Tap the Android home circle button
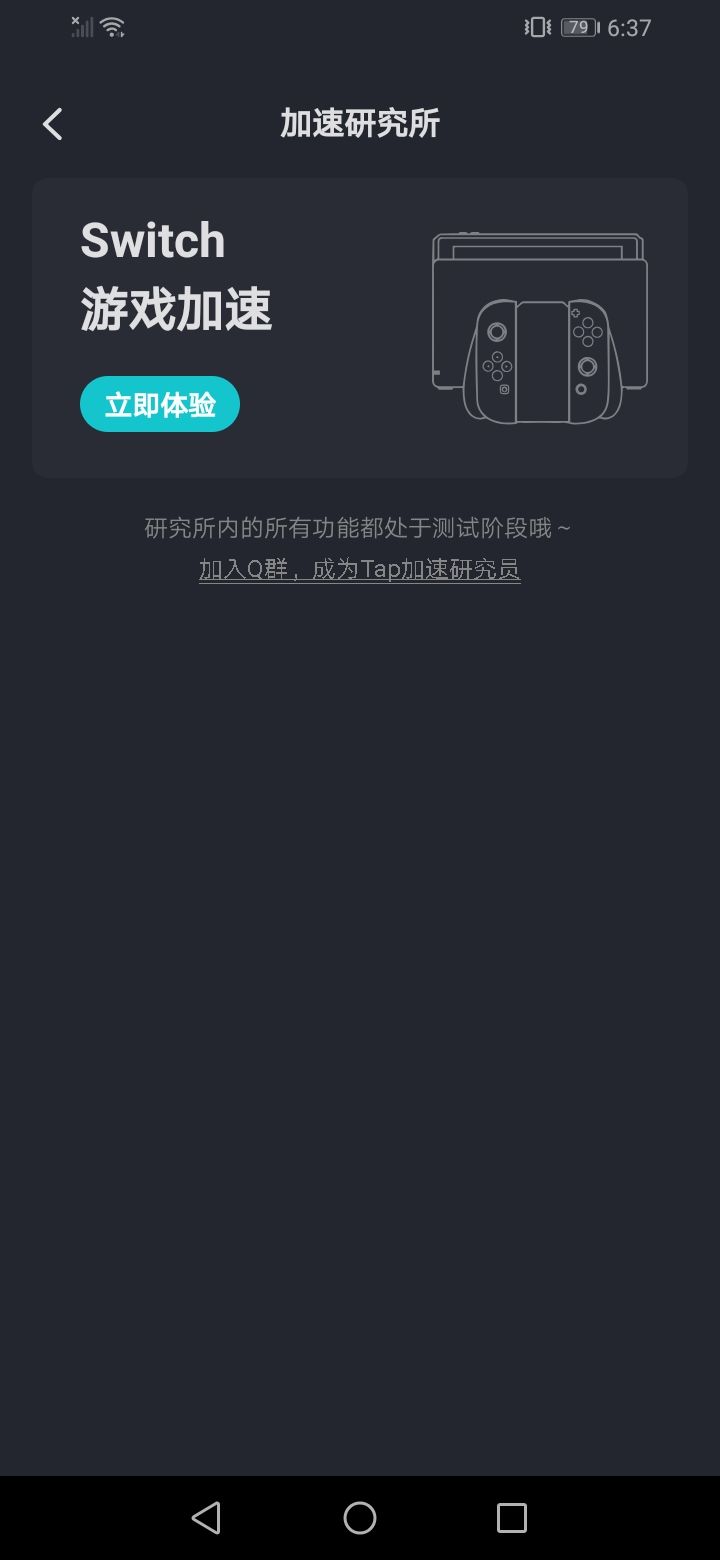Screen dimensions: 720x1560 click(x=359, y=1518)
